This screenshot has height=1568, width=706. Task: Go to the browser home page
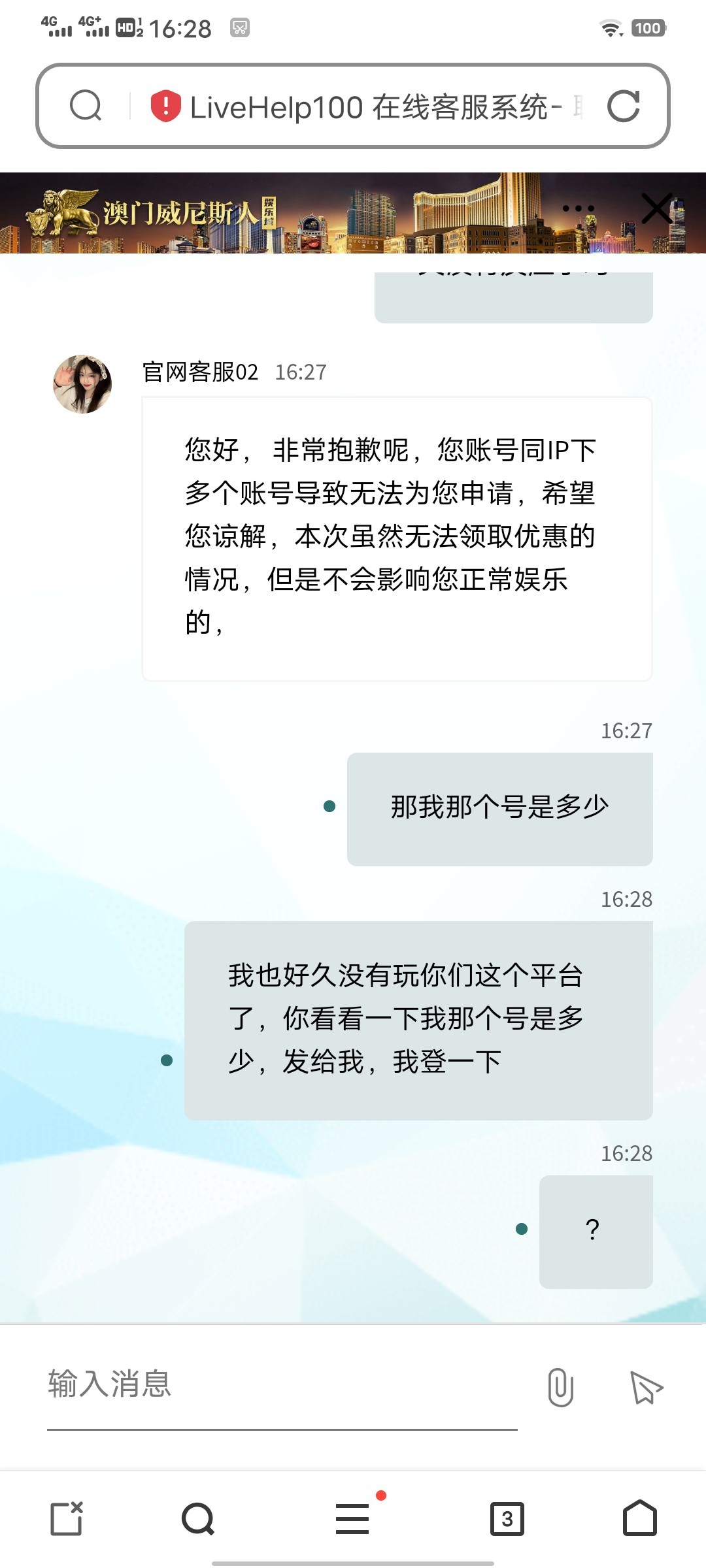coord(639,1518)
